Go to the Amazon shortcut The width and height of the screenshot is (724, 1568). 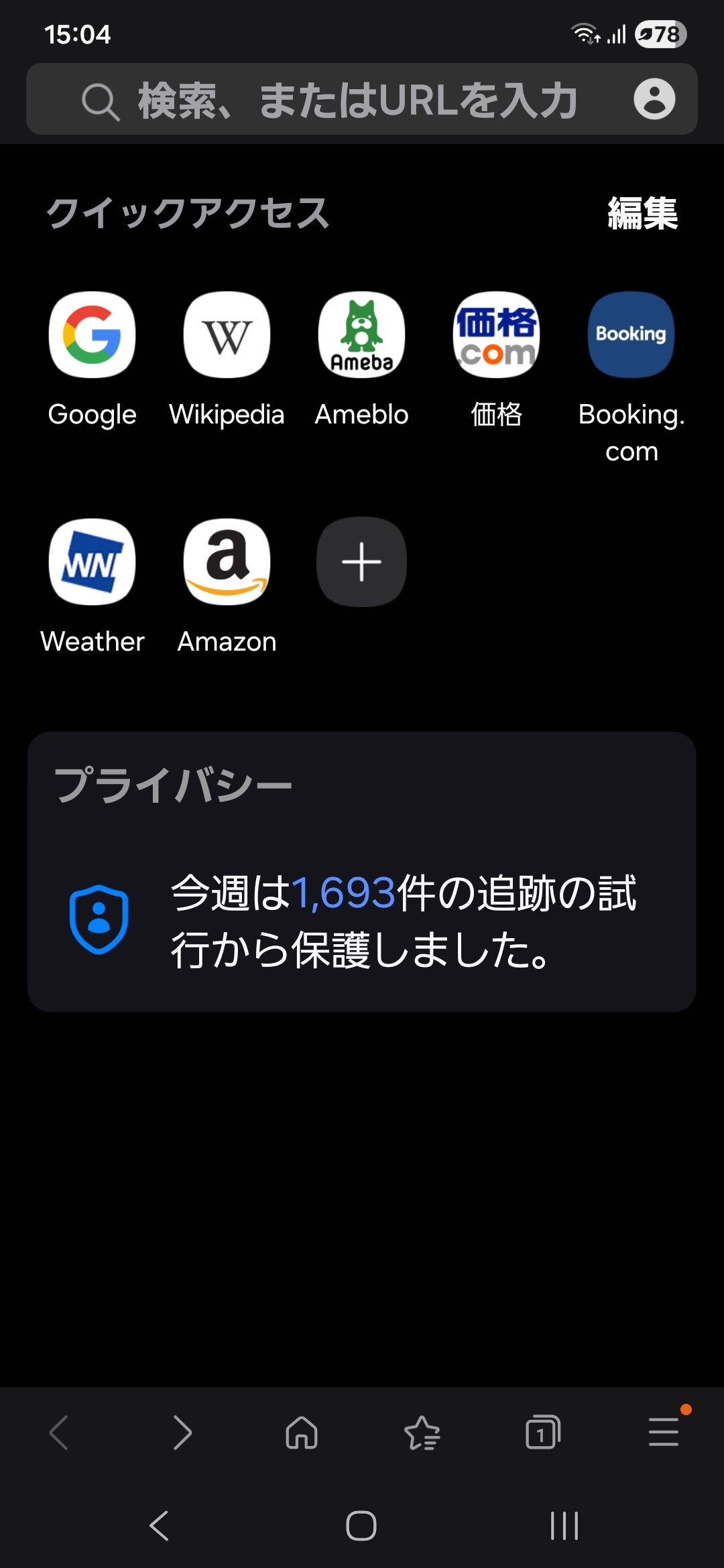coord(227,562)
